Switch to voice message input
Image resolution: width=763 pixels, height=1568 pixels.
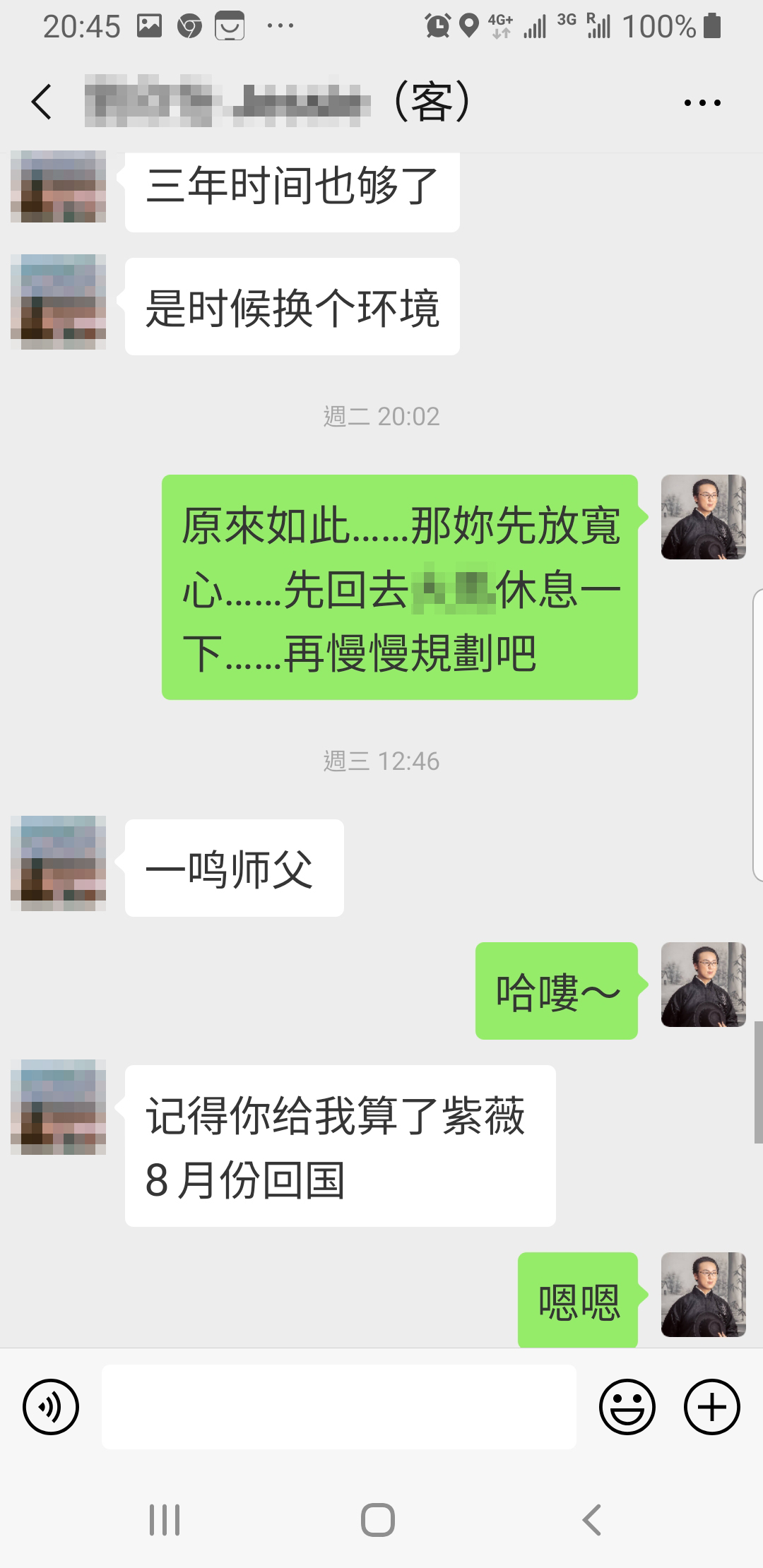pyautogui.click(x=51, y=1406)
